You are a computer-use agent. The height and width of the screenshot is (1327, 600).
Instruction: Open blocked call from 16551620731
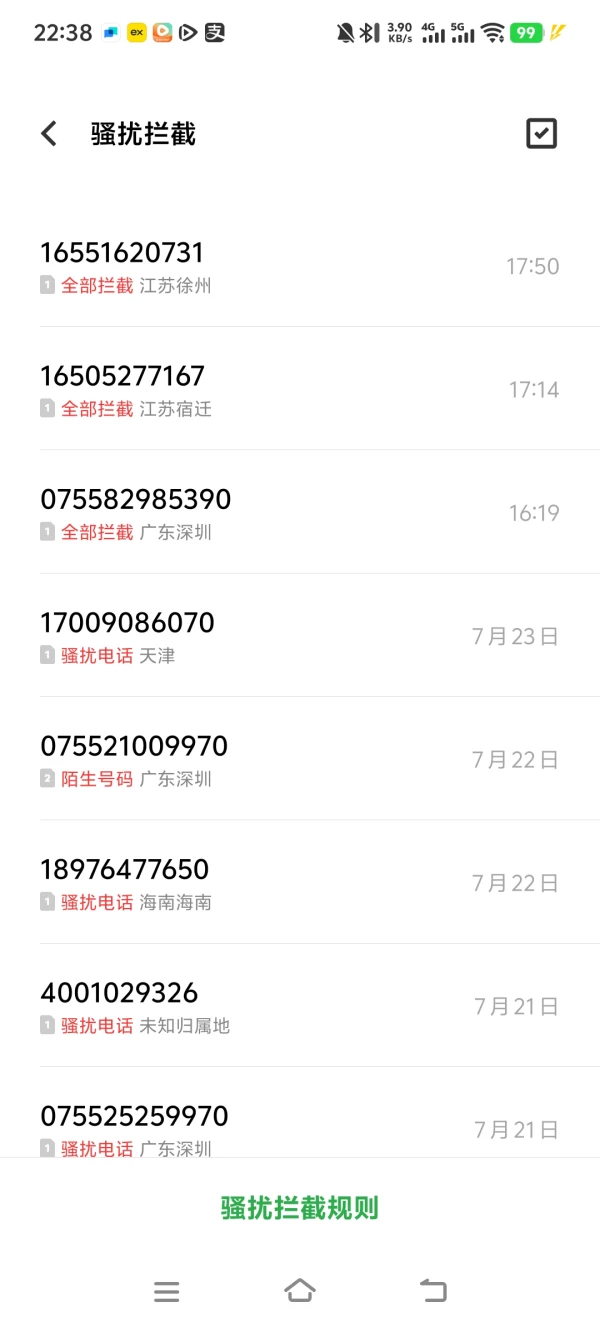pyautogui.click(x=300, y=266)
